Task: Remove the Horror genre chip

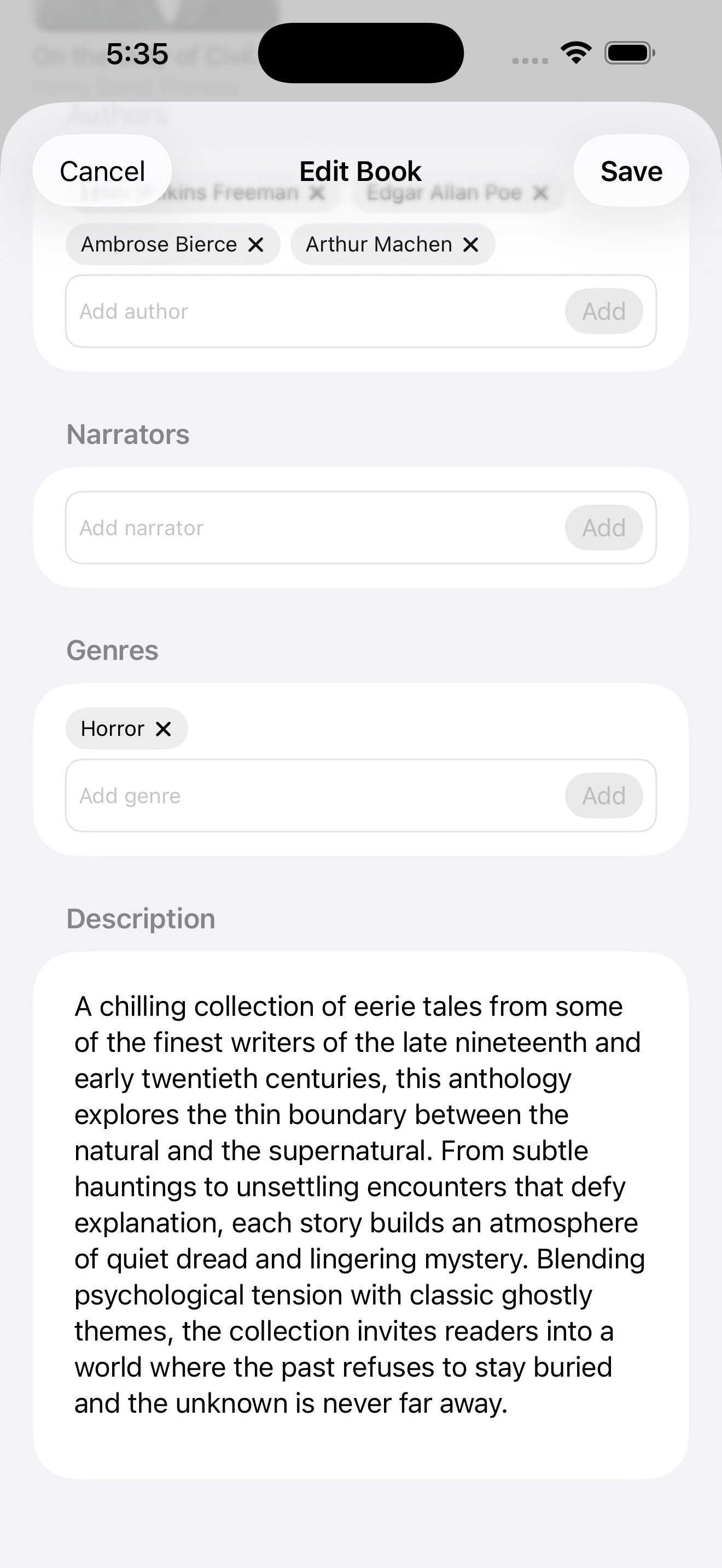Action: pyautogui.click(x=163, y=729)
